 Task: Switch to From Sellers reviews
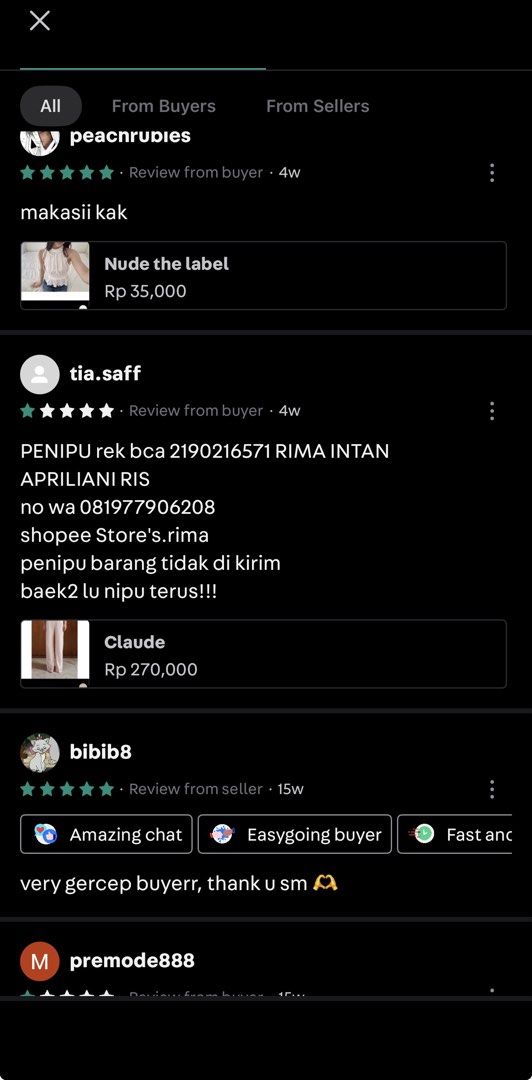pos(318,106)
